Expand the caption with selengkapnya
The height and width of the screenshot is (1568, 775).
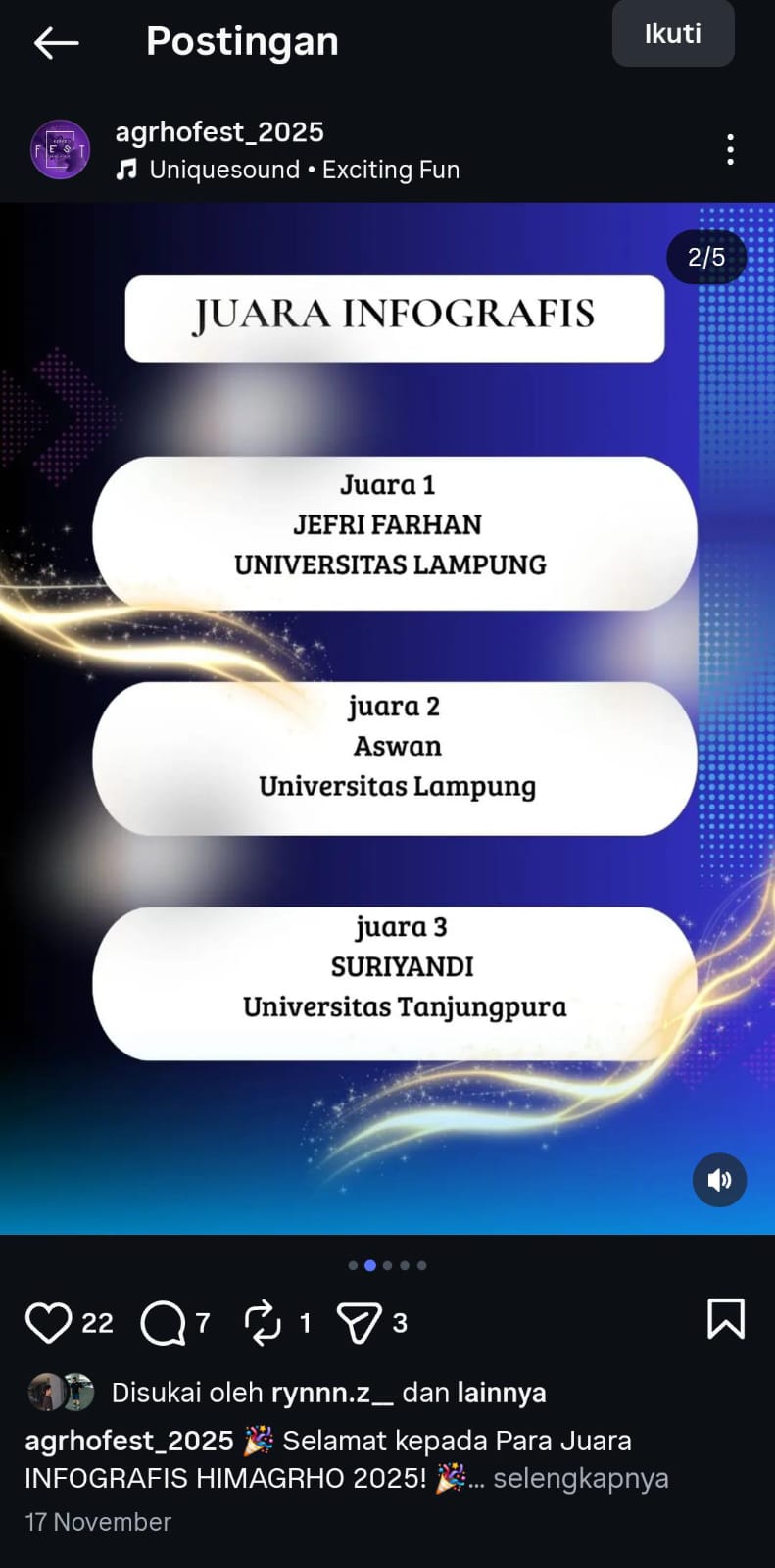(580, 1478)
